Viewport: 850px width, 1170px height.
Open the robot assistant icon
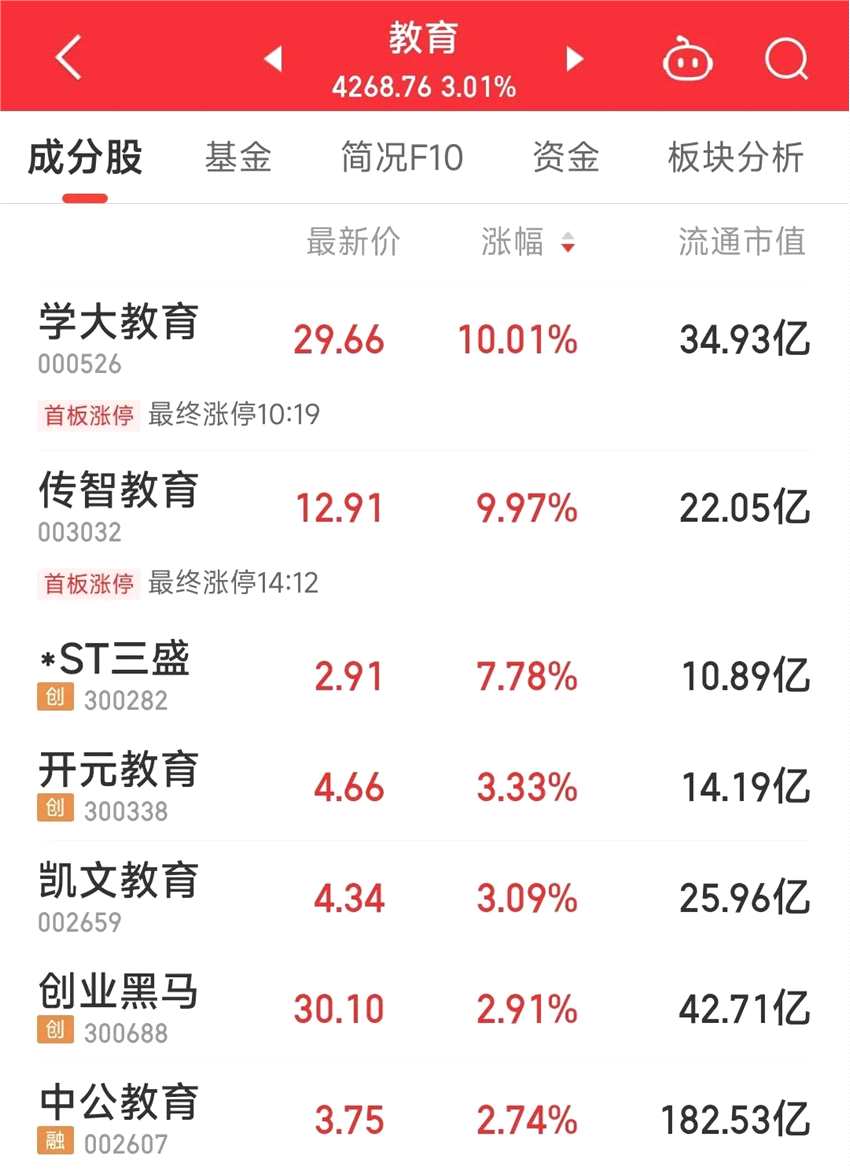pyautogui.click(x=687, y=60)
